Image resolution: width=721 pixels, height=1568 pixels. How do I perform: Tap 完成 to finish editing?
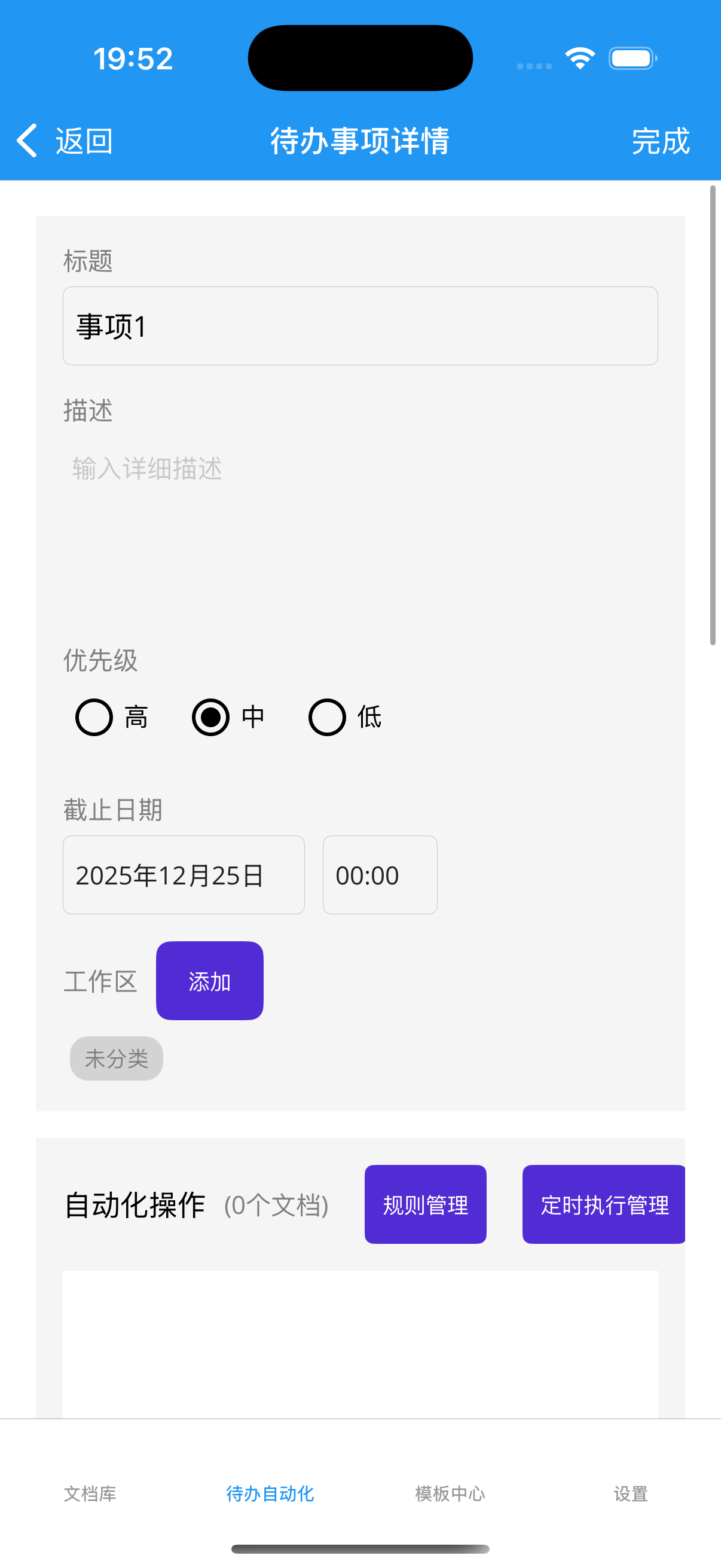tap(660, 140)
